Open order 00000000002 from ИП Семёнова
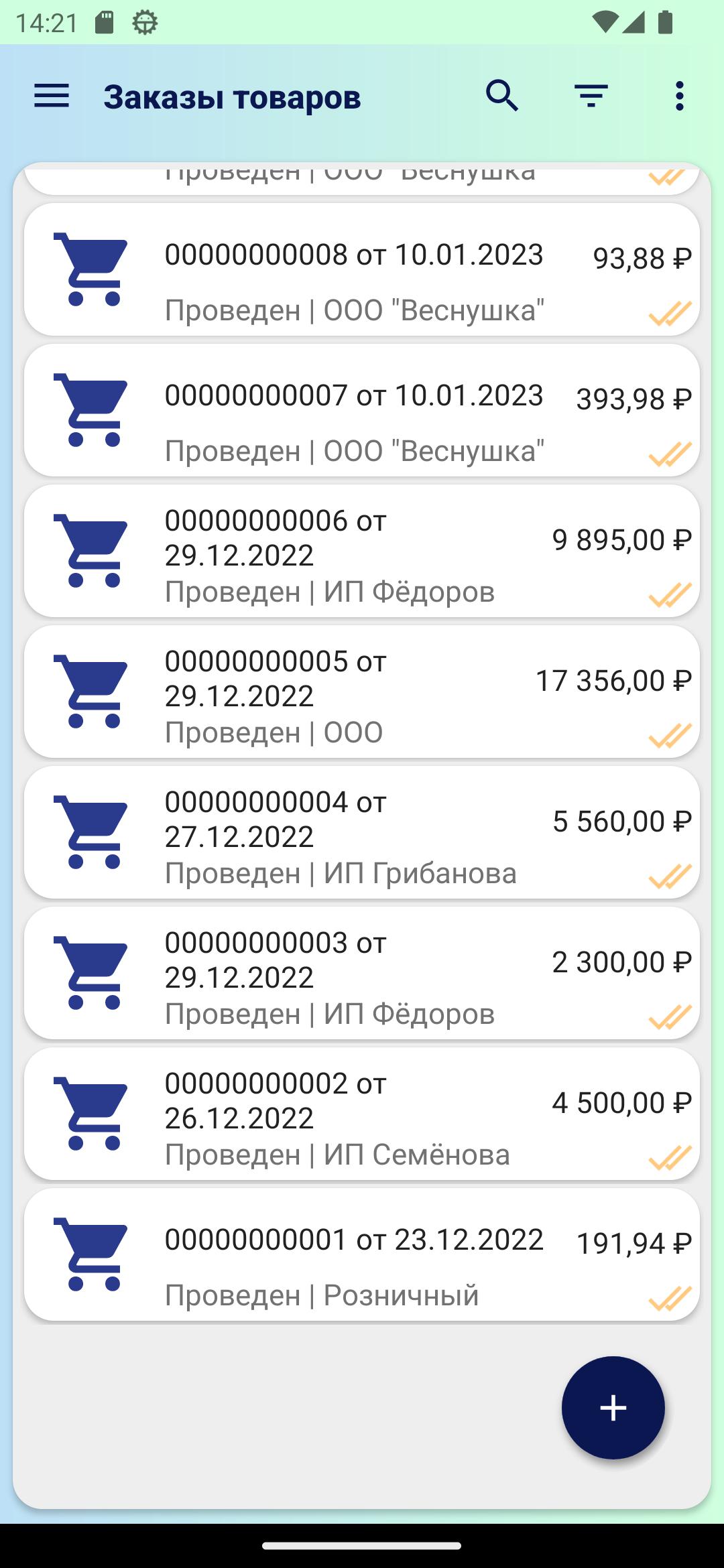 click(362, 1114)
